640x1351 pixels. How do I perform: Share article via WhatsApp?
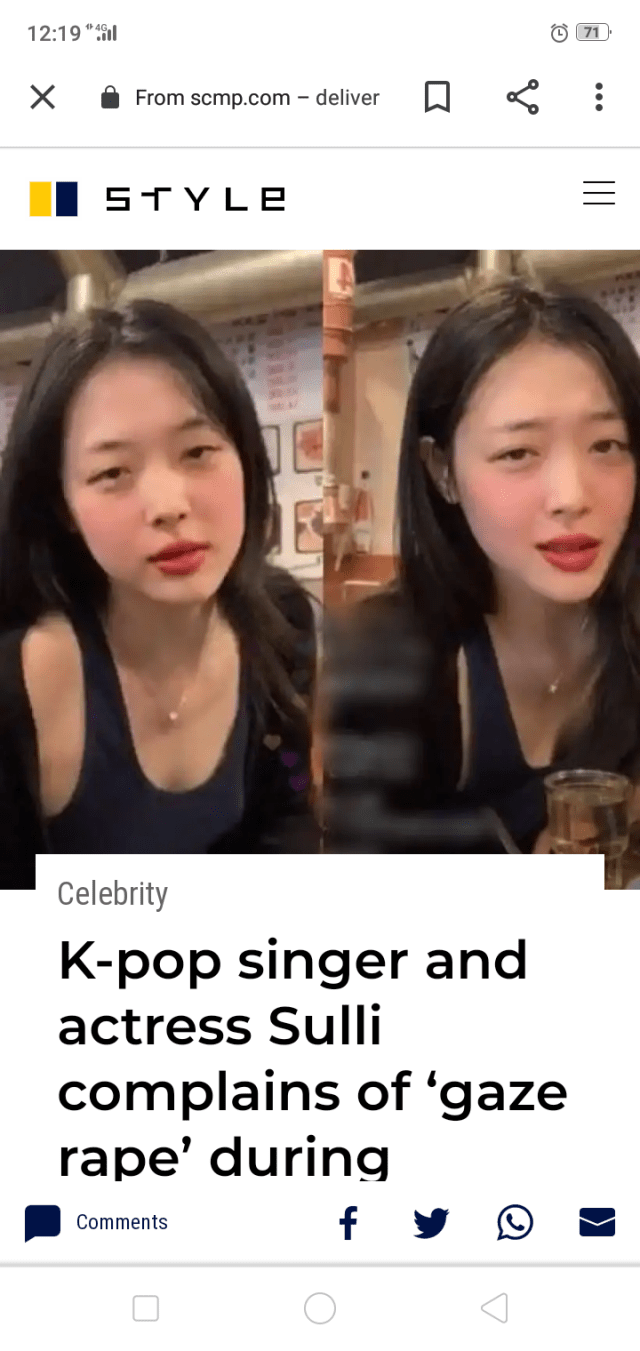point(515,1222)
